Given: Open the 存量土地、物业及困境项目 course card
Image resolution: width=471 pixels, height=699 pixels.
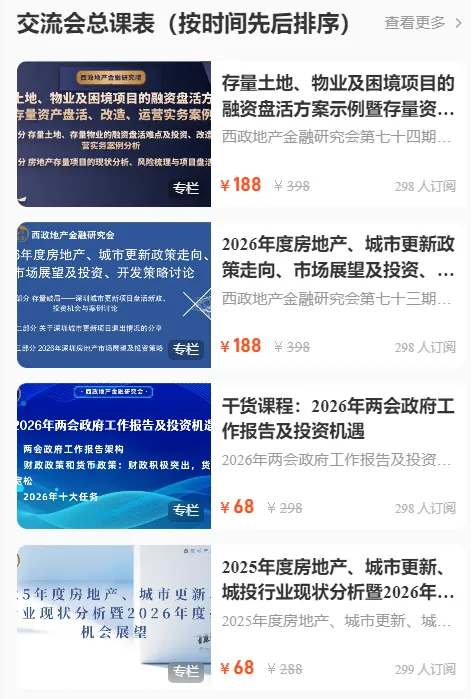Looking at the screenshot, I should pos(242,134).
